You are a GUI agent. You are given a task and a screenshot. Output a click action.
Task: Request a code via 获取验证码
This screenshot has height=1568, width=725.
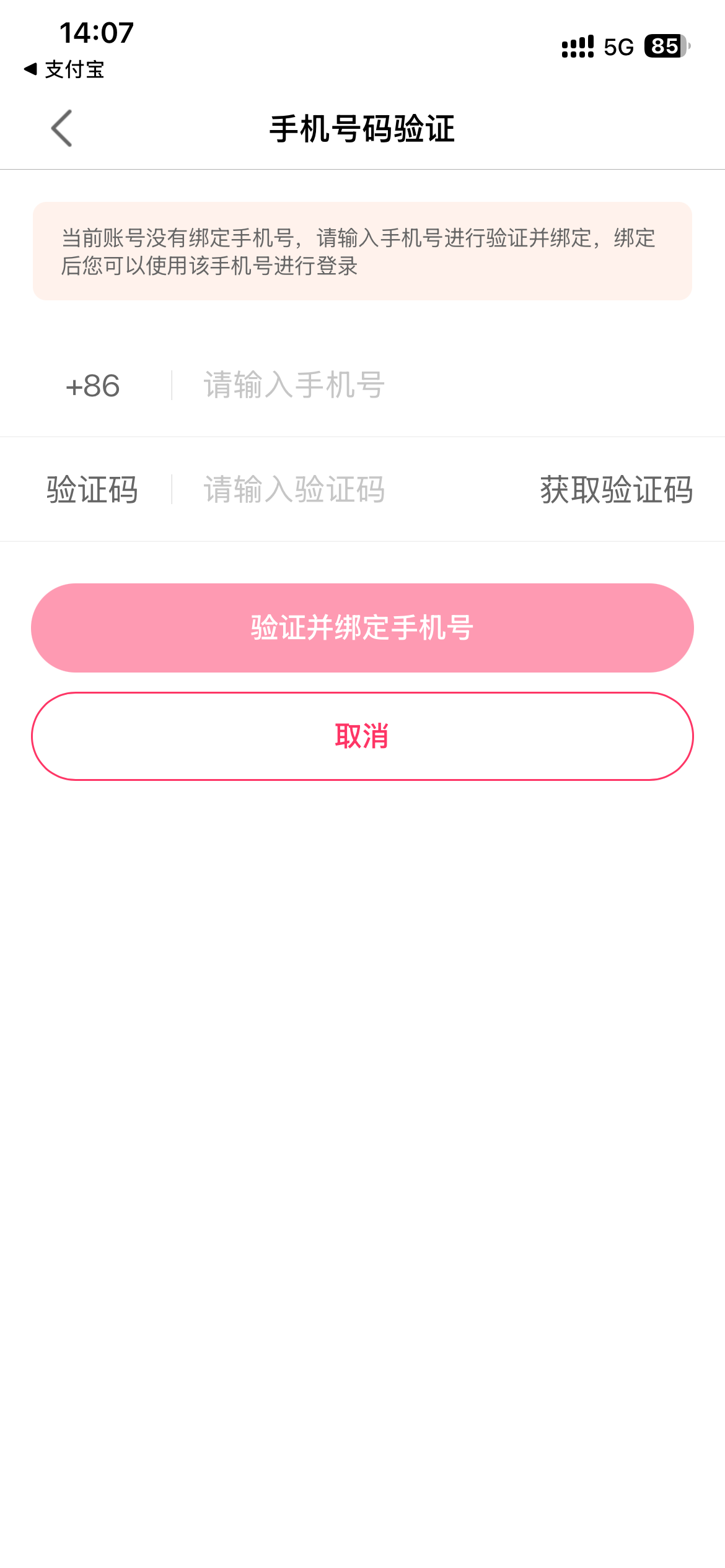[616, 489]
